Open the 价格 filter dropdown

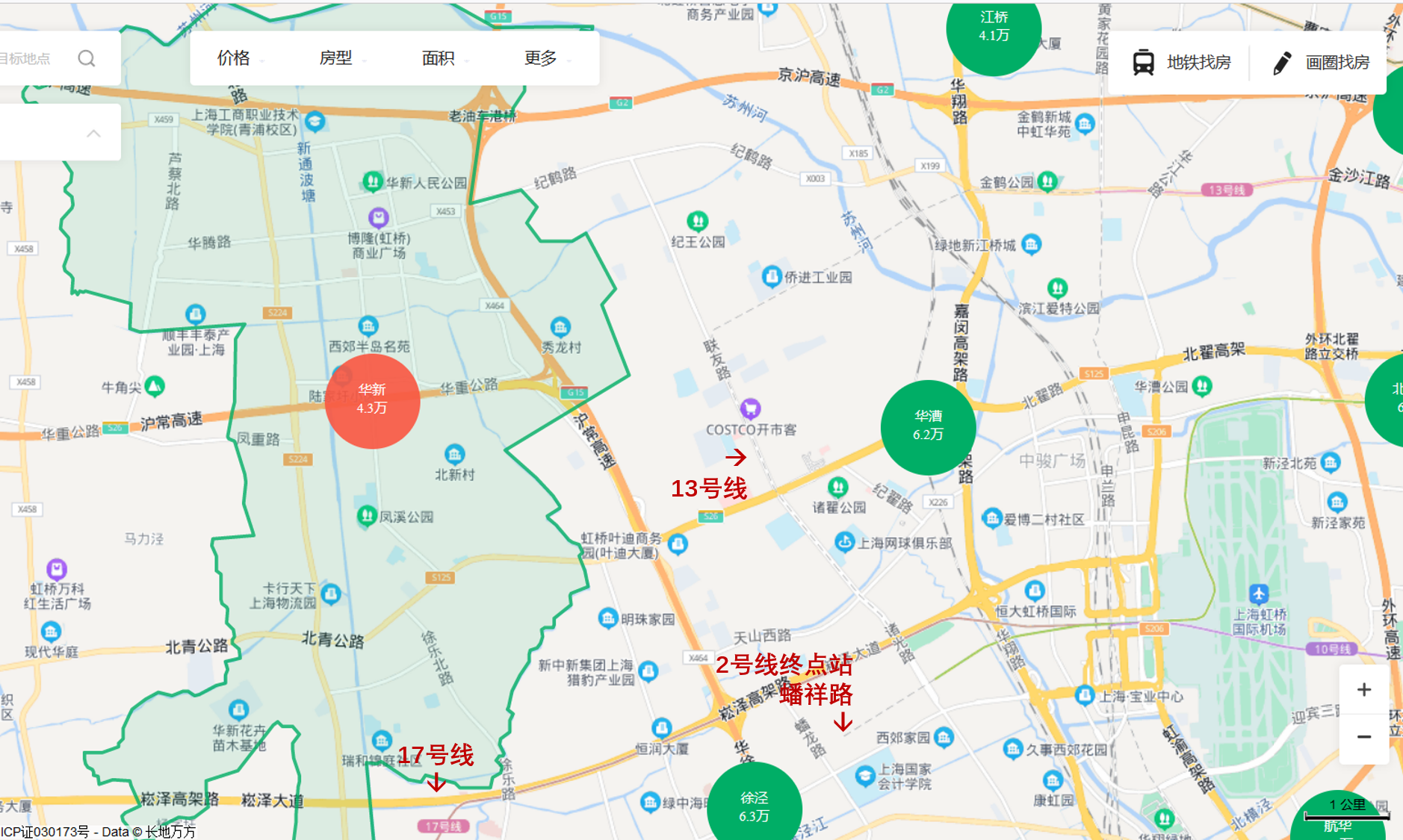pyautogui.click(x=238, y=58)
